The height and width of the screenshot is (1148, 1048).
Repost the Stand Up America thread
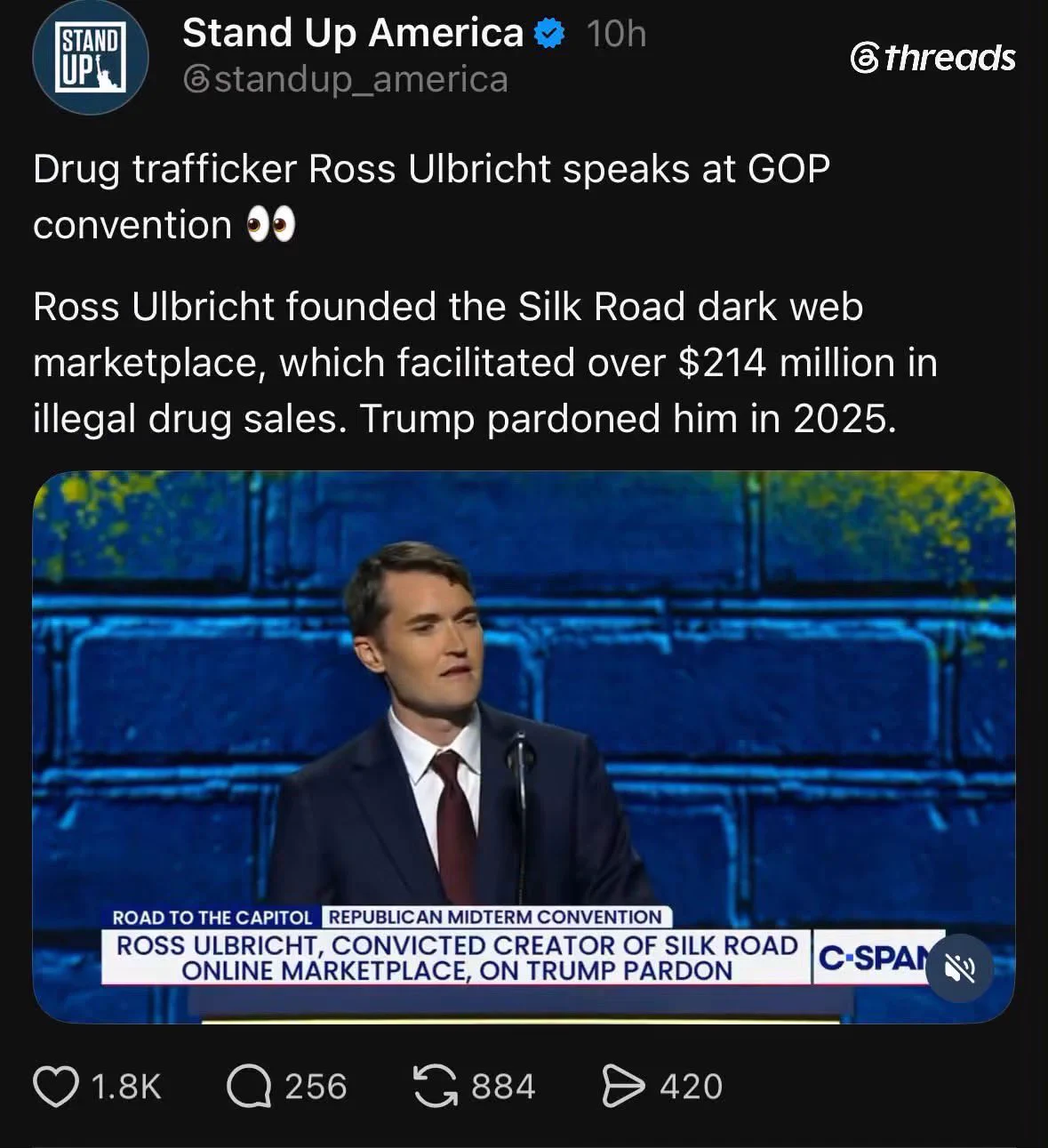click(x=436, y=1087)
